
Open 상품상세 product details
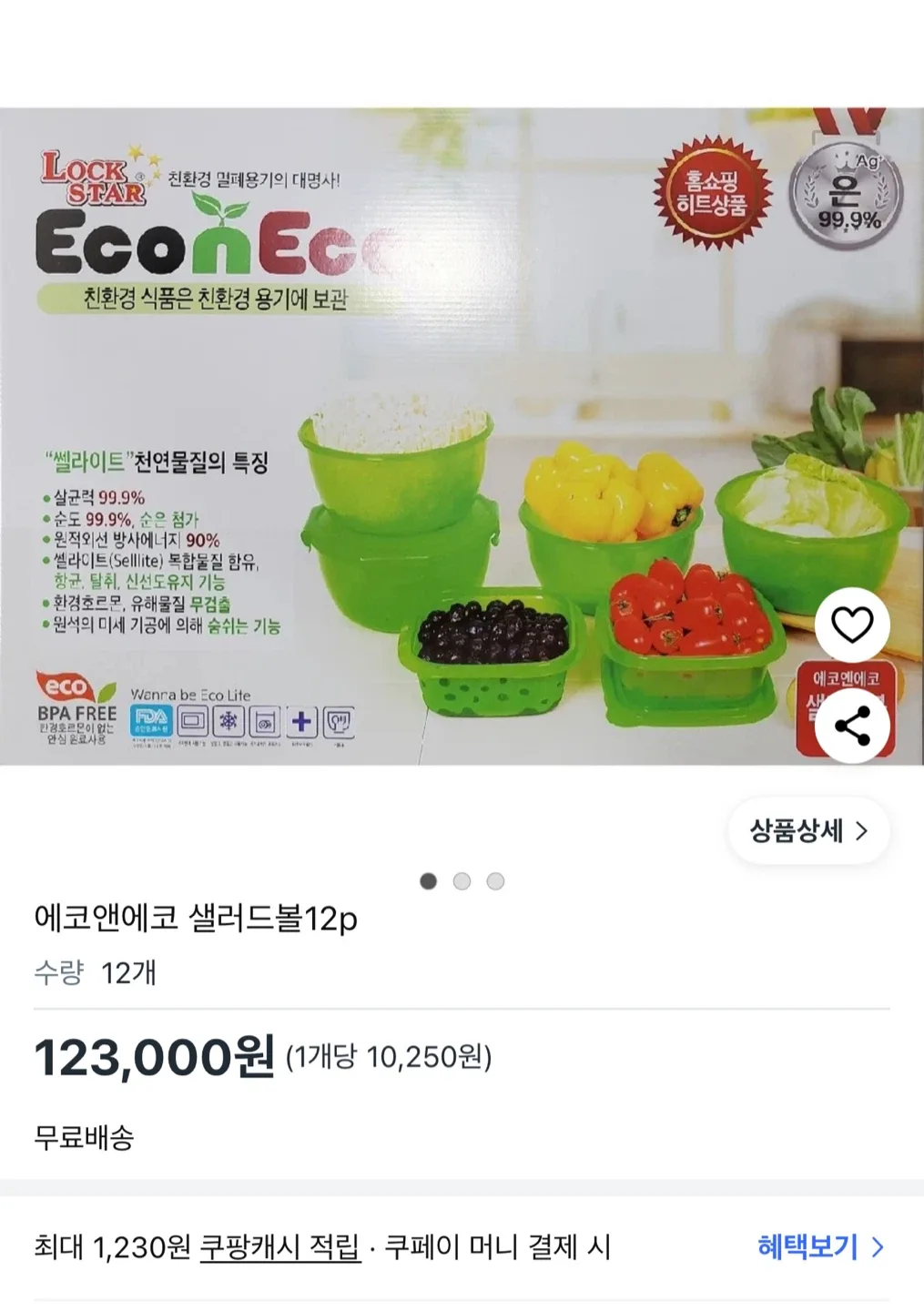[808, 830]
